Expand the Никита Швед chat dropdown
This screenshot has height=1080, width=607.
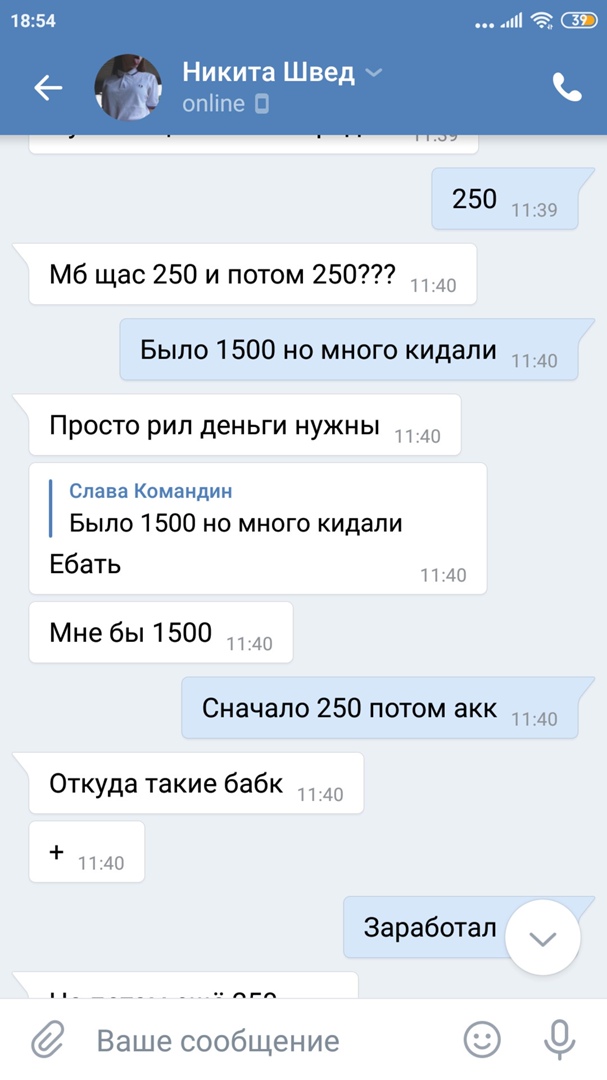(373, 73)
